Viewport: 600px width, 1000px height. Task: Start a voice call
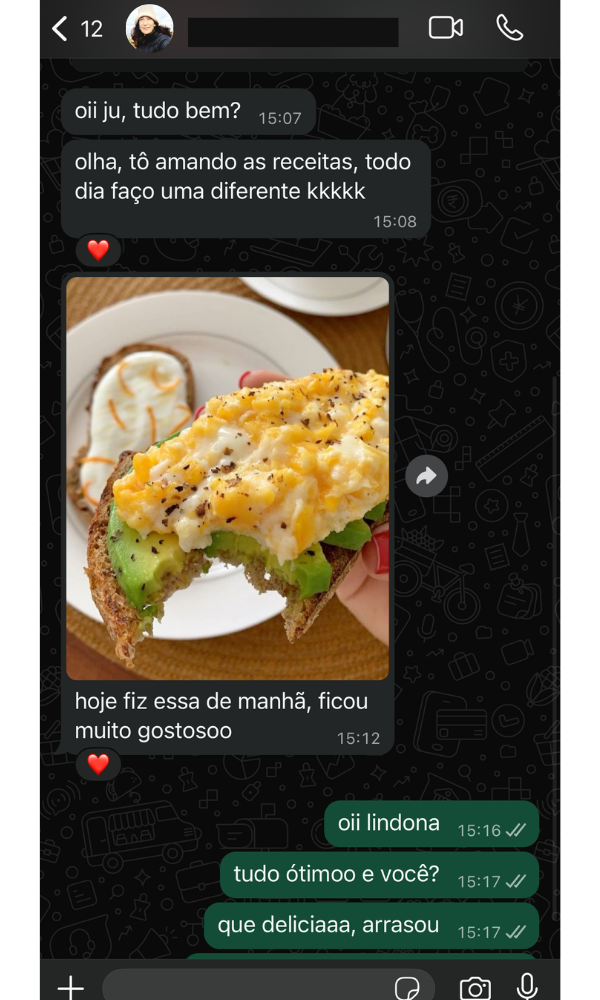(x=509, y=28)
